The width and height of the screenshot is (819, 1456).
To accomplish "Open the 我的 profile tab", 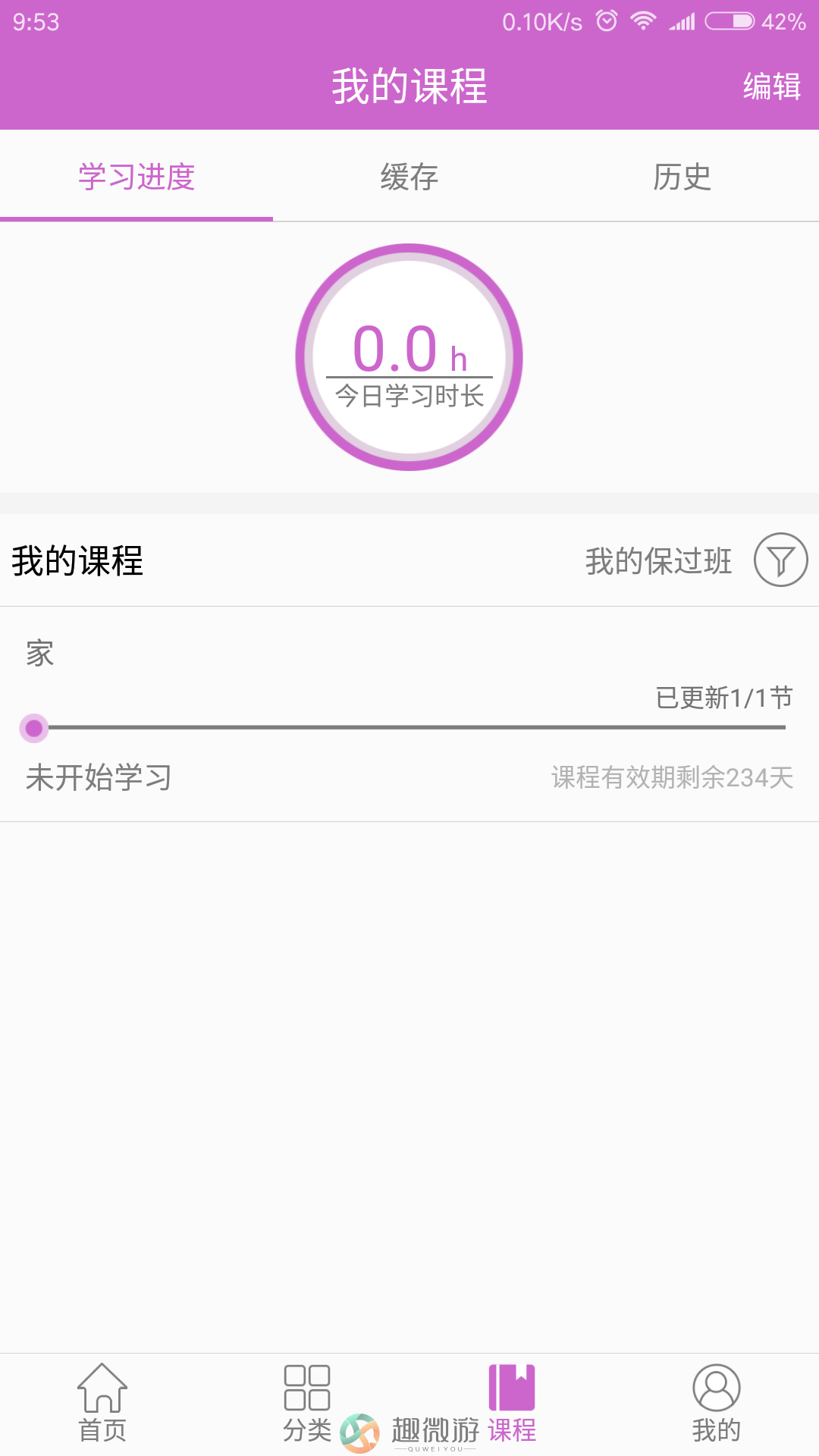I will pos(717,1403).
